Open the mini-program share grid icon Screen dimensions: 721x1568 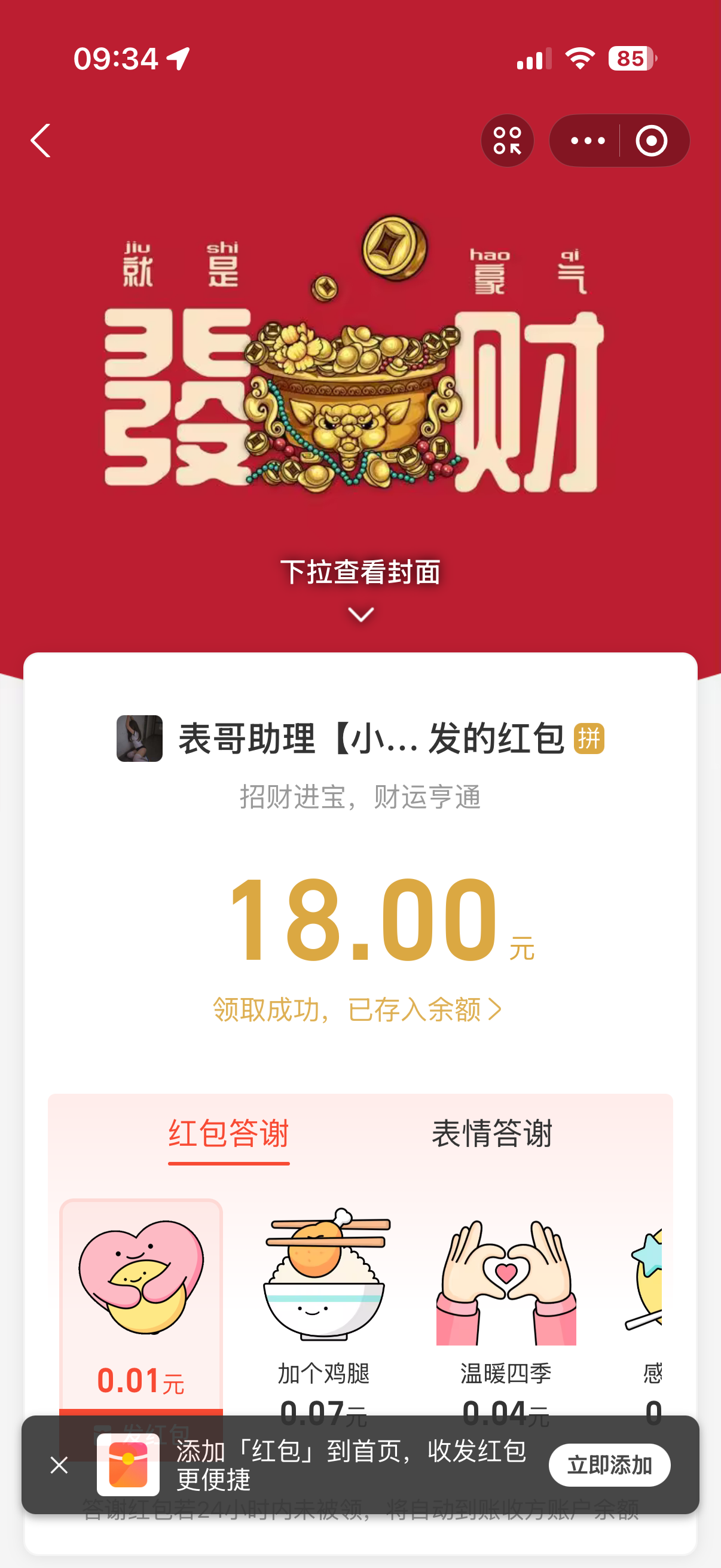pyautogui.click(x=508, y=140)
